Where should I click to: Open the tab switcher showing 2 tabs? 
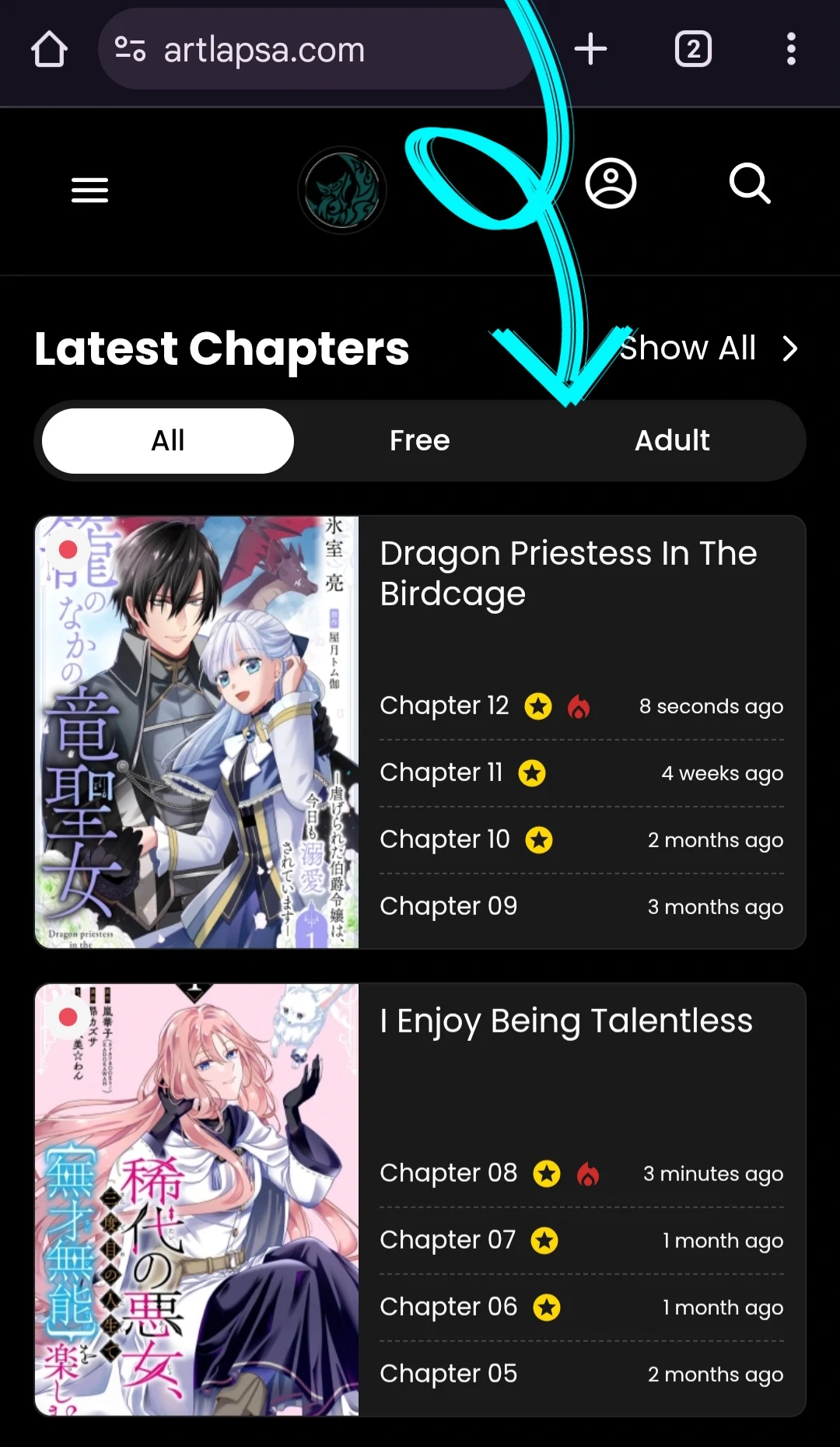pos(693,50)
